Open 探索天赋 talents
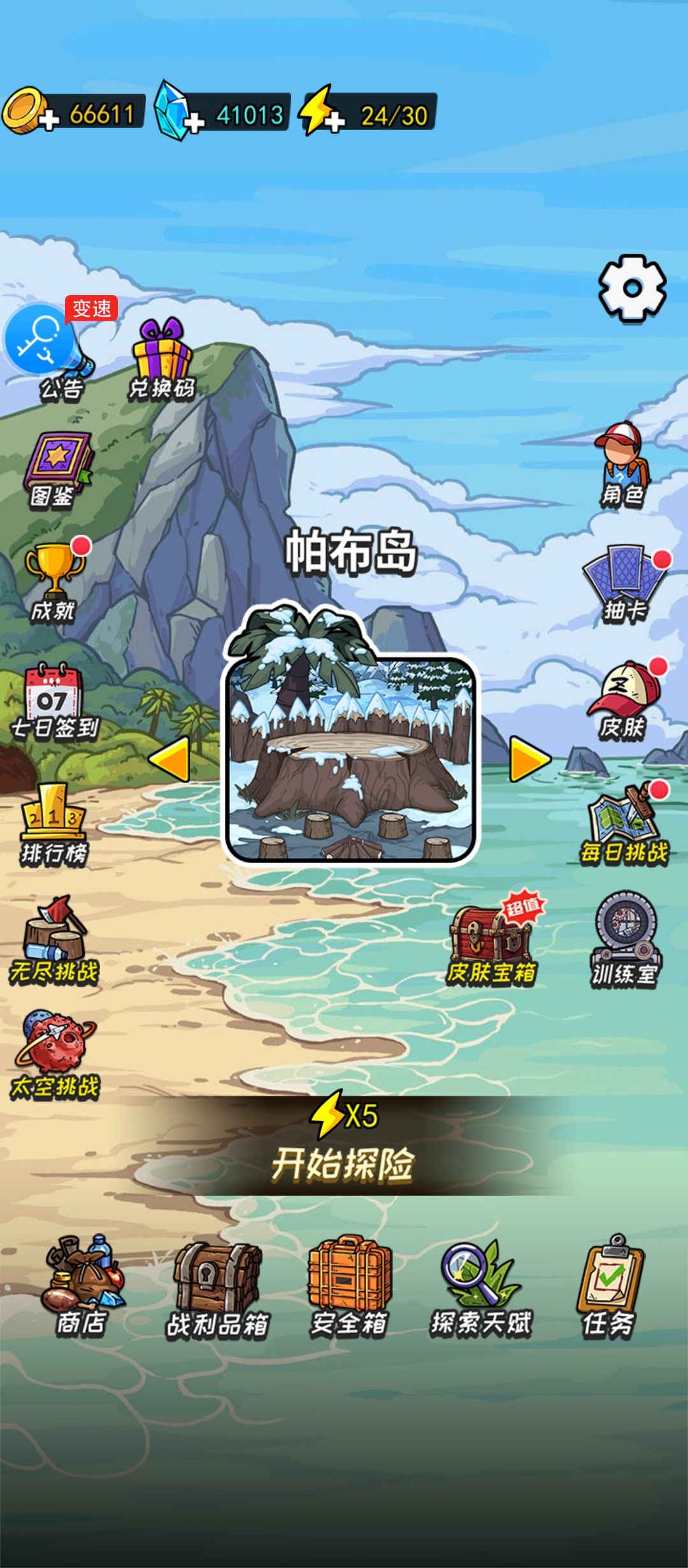688x1568 pixels. coord(482,1286)
